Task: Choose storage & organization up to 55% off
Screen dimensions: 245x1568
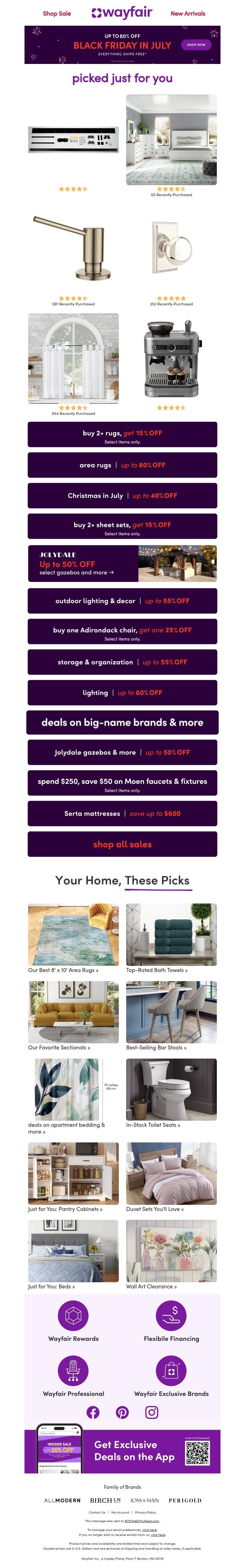Action: tap(123, 662)
